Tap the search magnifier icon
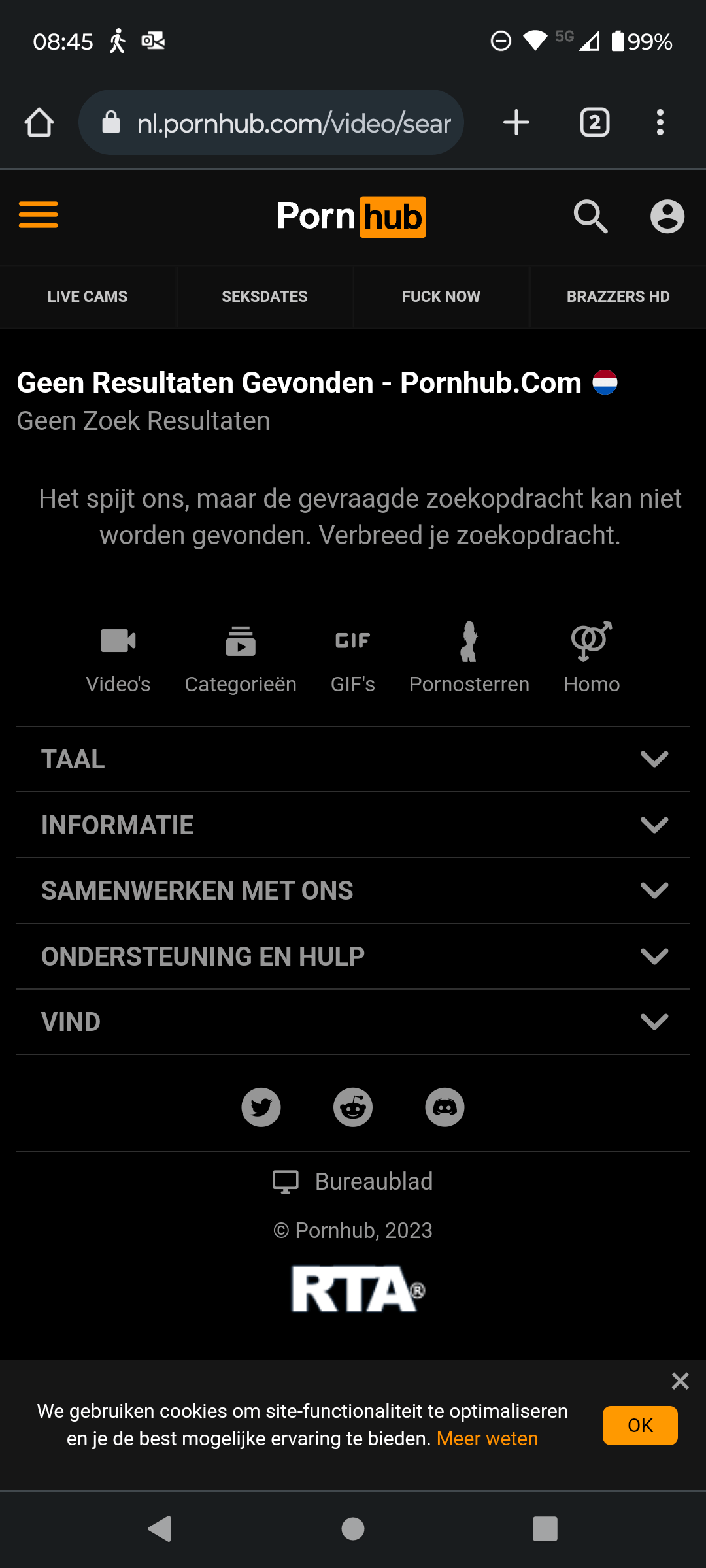The image size is (706, 1568). [x=590, y=216]
